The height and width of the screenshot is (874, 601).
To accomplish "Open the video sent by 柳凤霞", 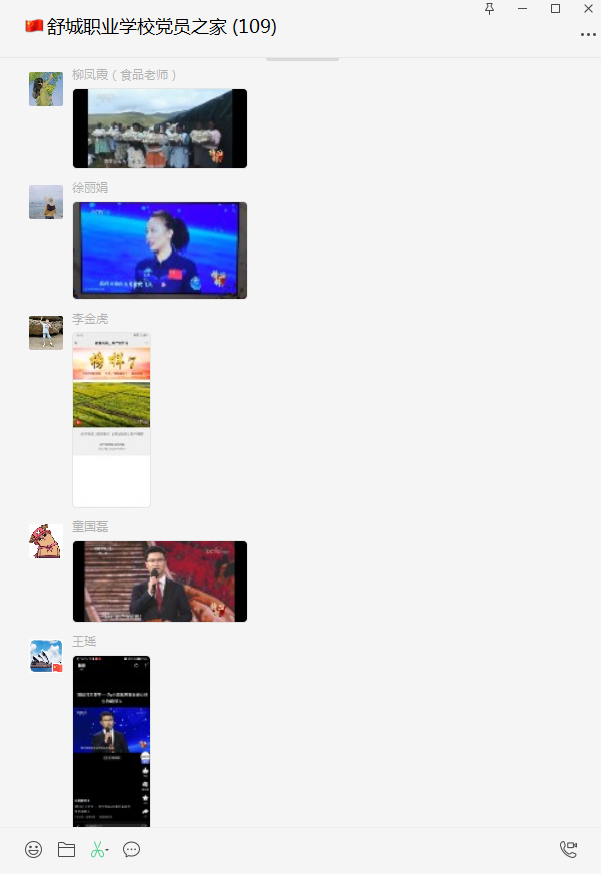I will (160, 128).
